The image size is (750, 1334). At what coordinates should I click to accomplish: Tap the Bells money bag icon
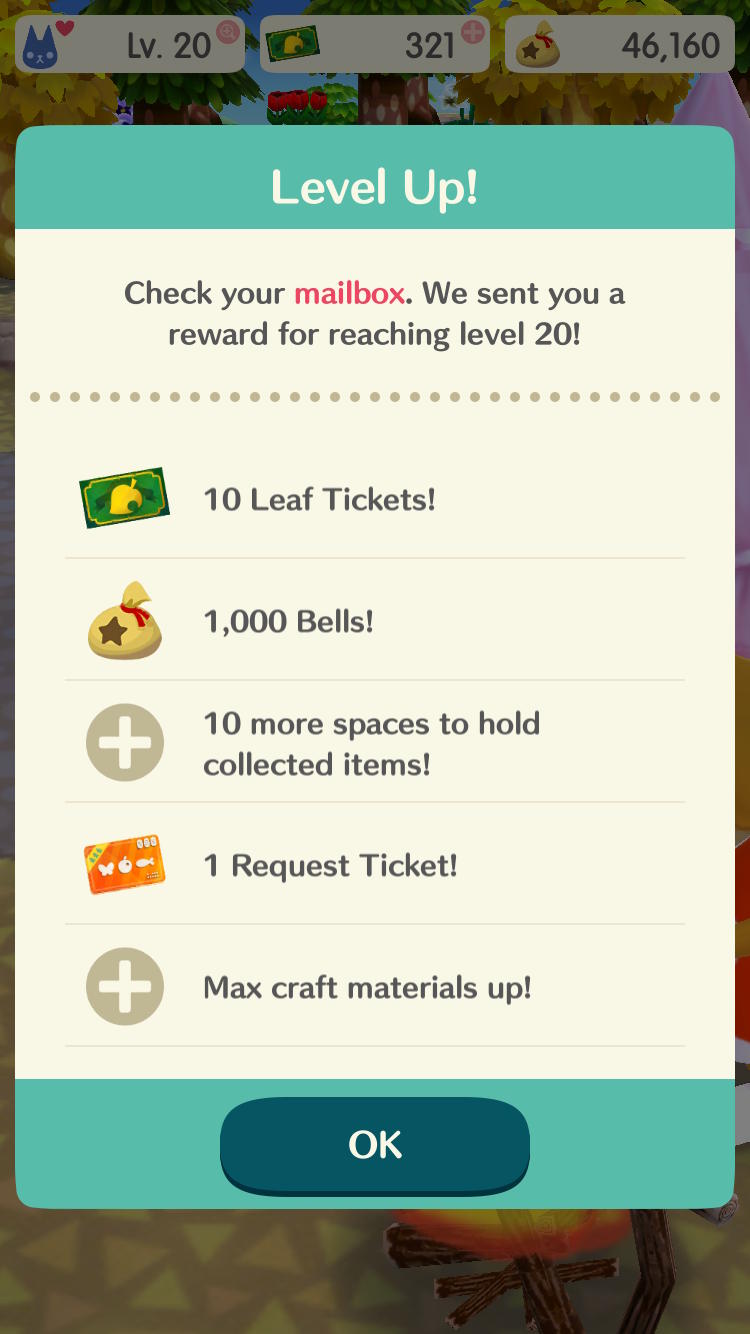[x=537, y=43]
